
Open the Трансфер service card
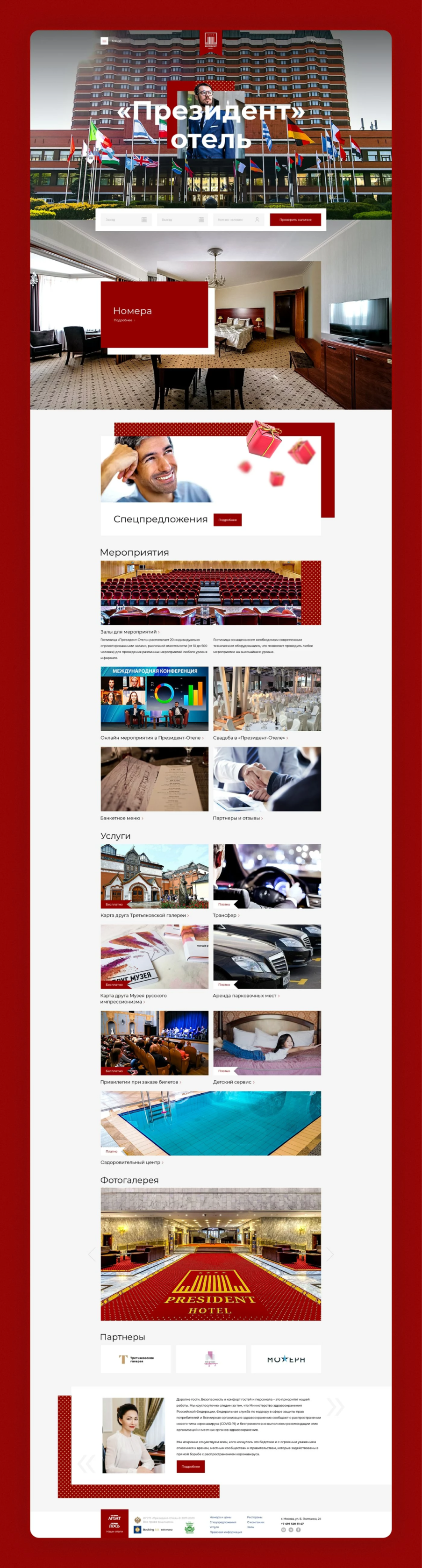point(226,915)
